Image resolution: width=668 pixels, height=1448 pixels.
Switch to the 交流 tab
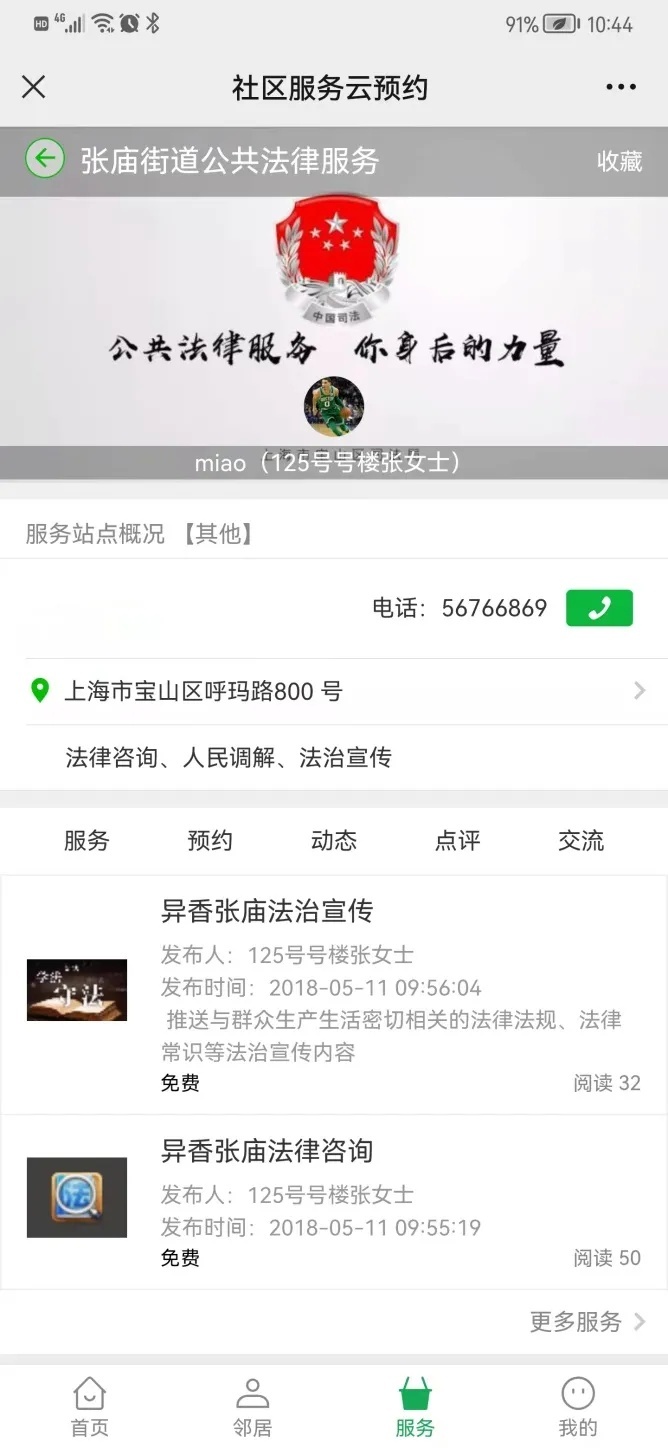(581, 841)
